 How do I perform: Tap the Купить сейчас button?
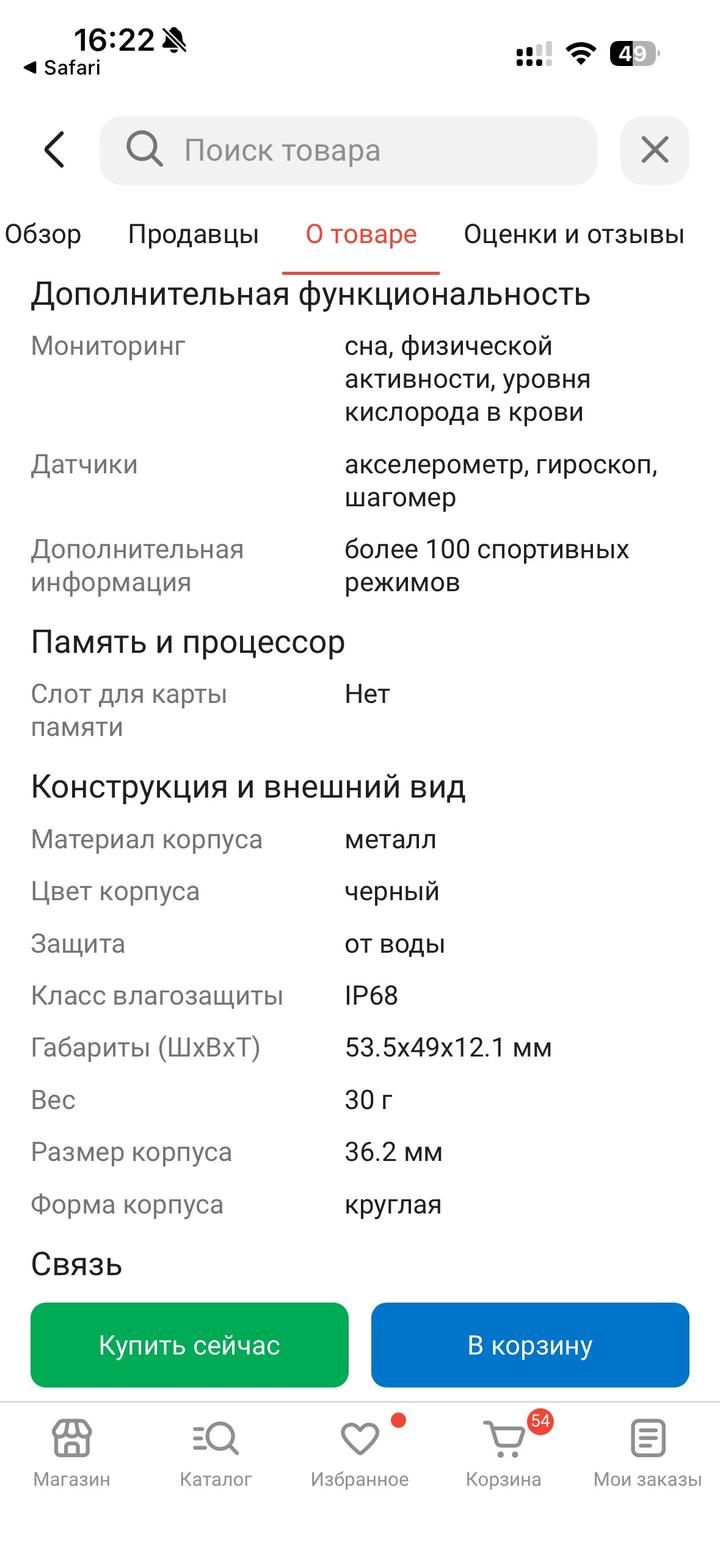(189, 1345)
